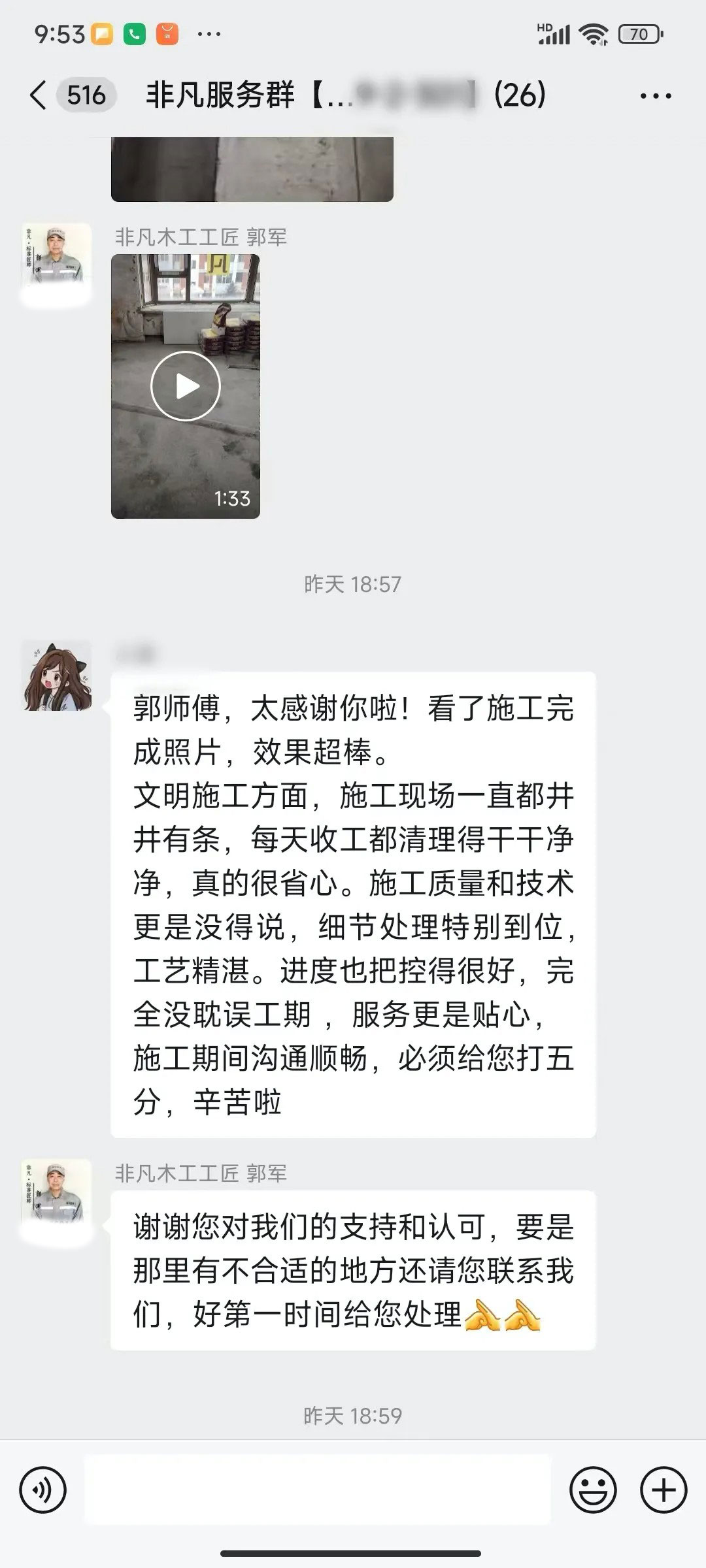Open the emoji picker
706x1568 pixels.
[593, 1490]
